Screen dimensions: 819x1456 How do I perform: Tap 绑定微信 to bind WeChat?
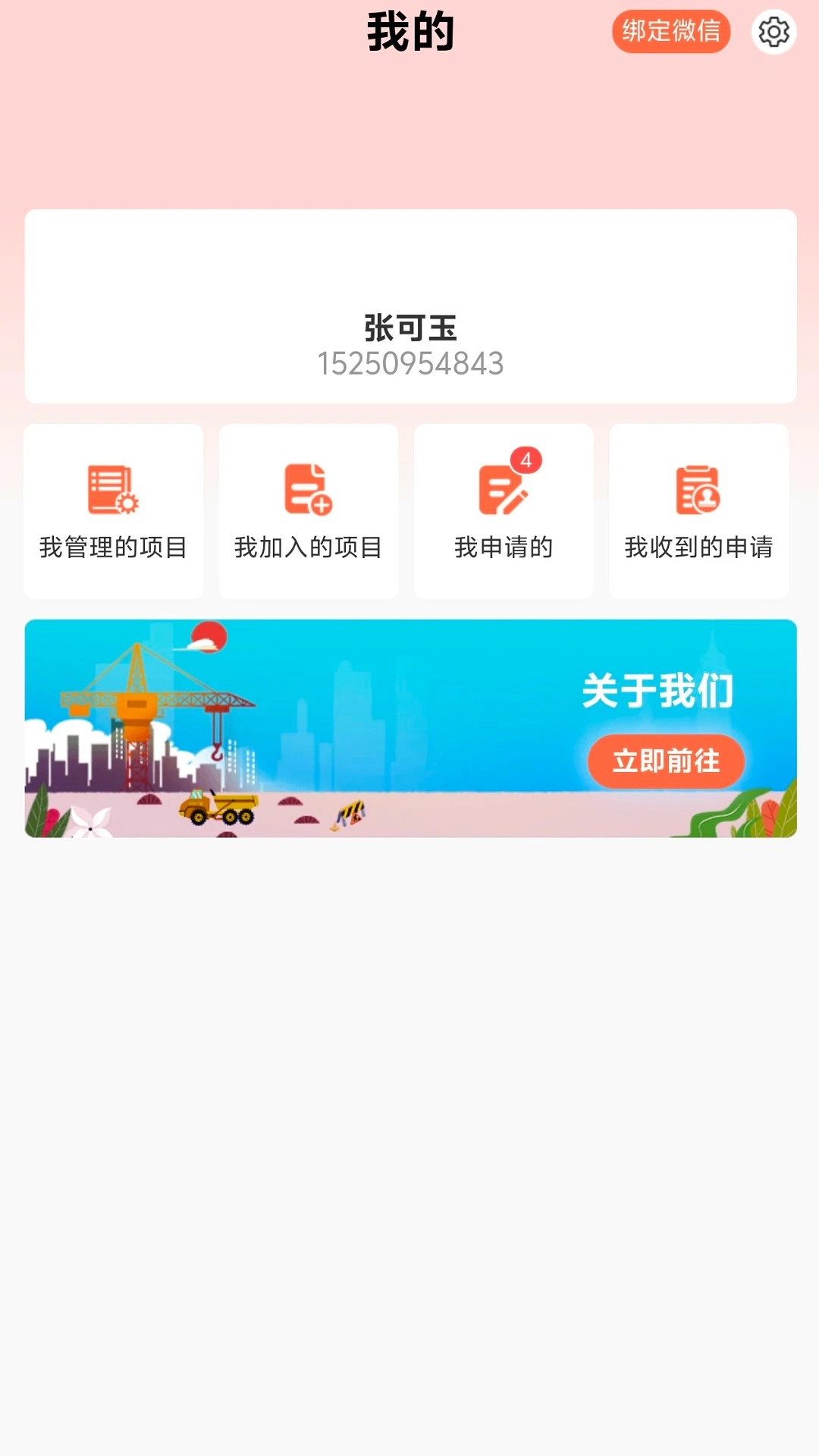pos(670,32)
